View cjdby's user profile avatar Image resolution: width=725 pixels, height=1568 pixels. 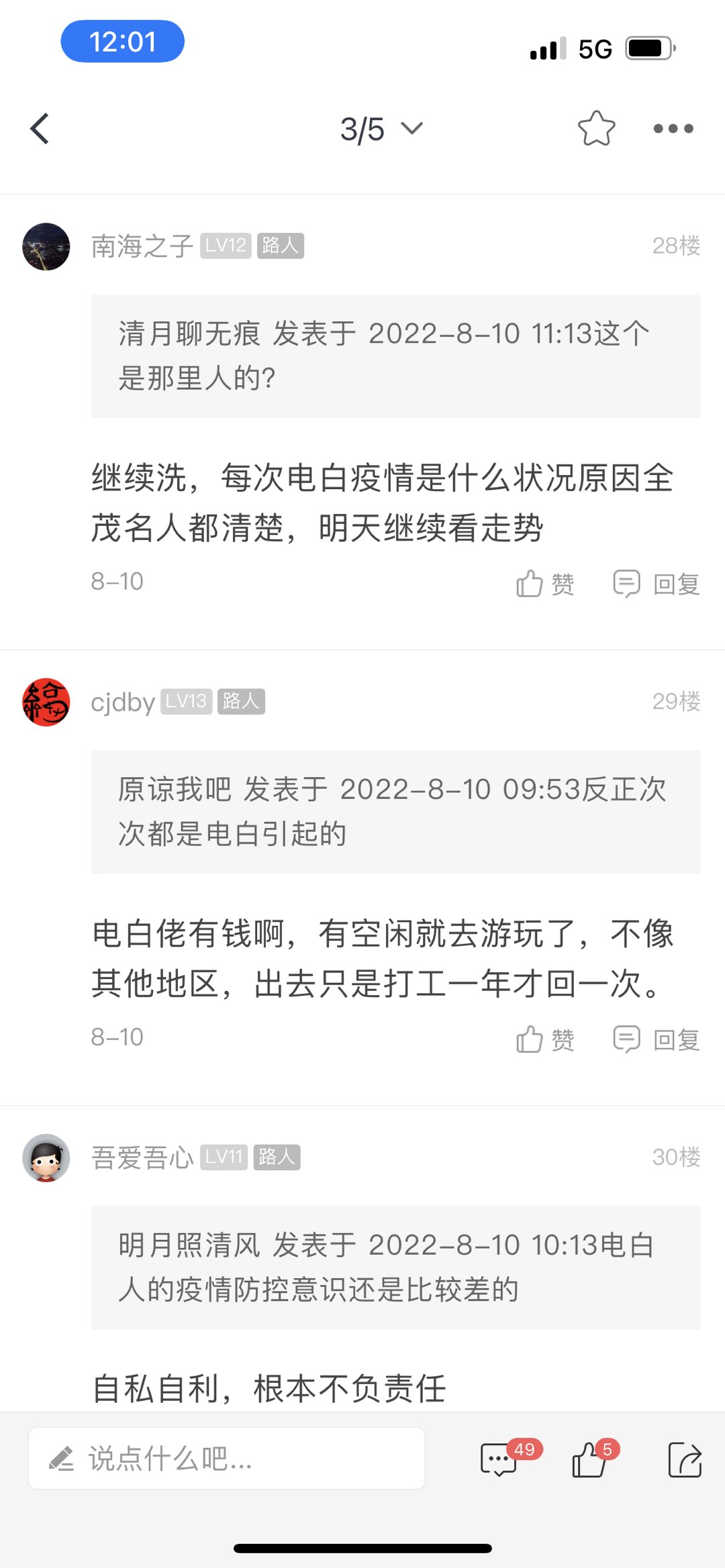click(46, 702)
